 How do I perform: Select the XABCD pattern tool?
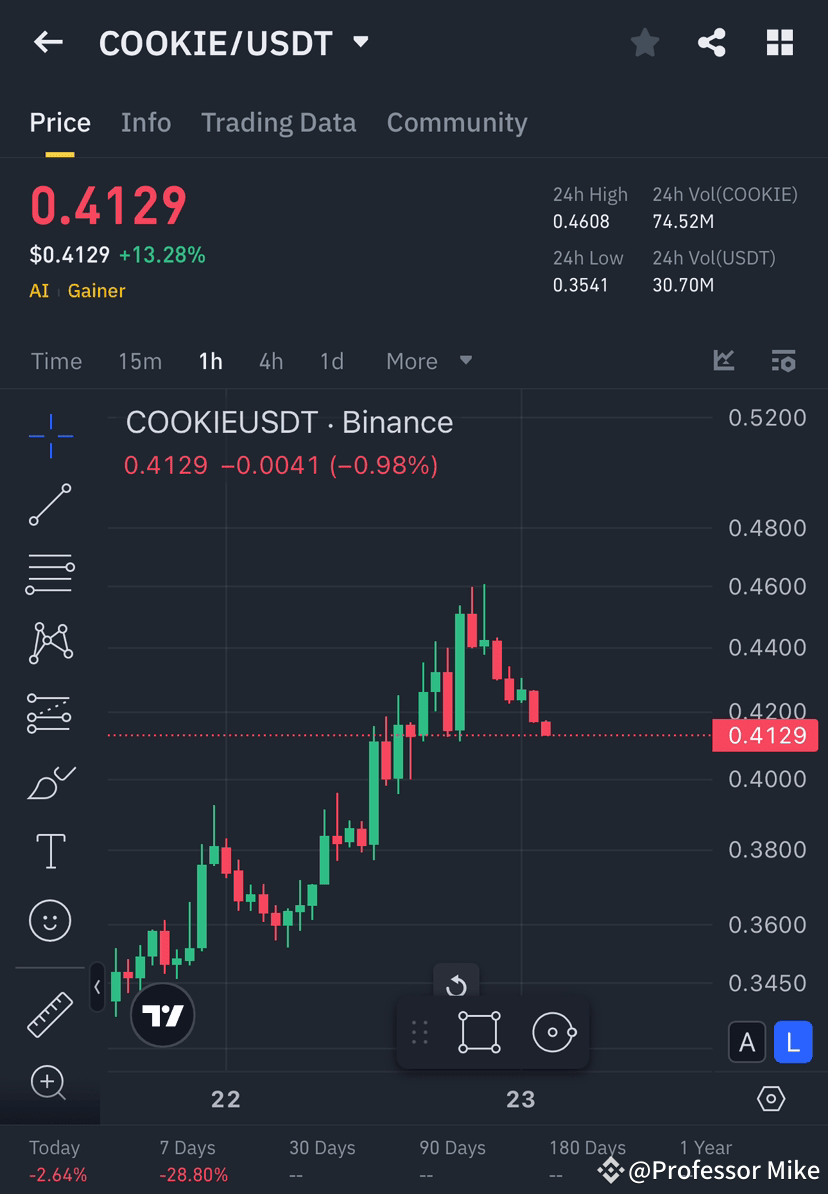[50, 643]
